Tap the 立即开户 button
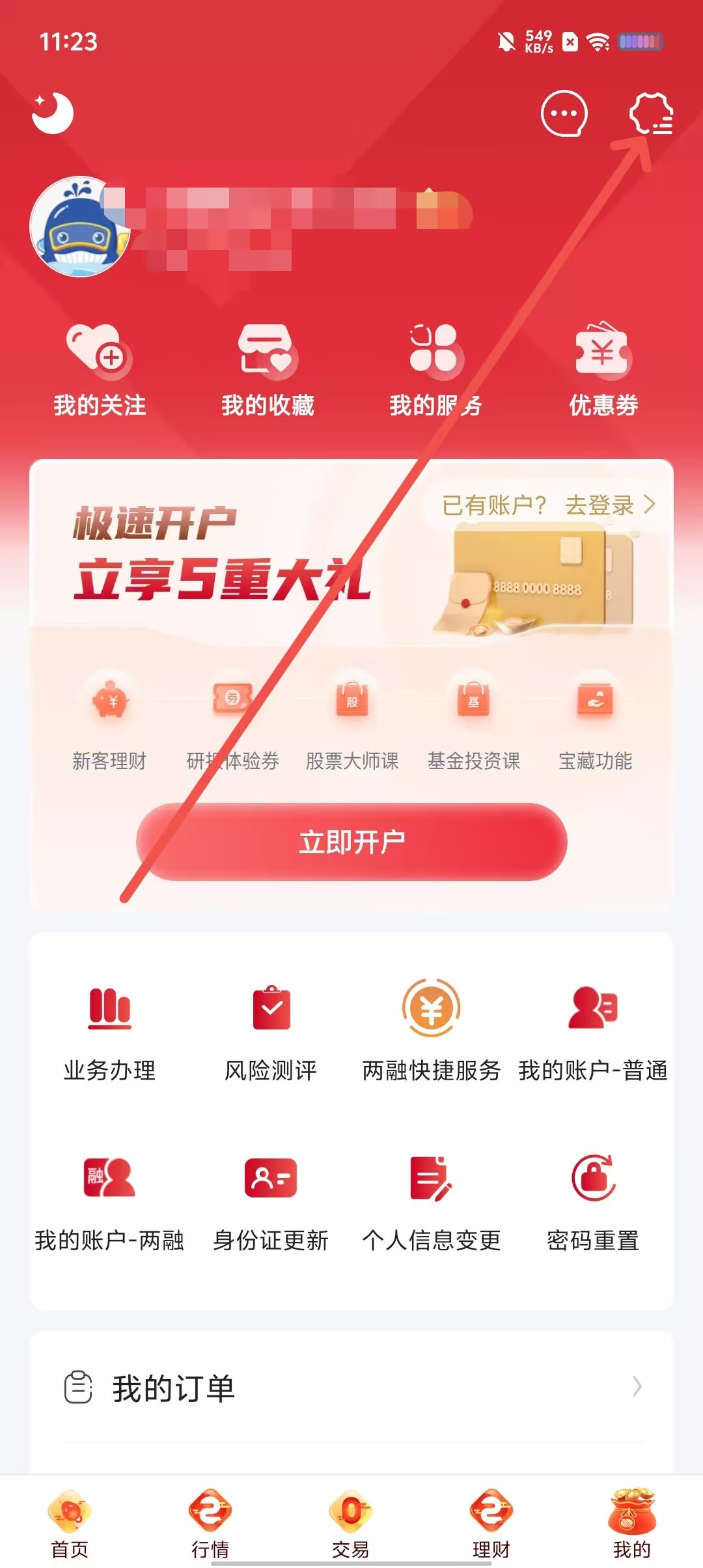The width and height of the screenshot is (703, 1568). (351, 842)
